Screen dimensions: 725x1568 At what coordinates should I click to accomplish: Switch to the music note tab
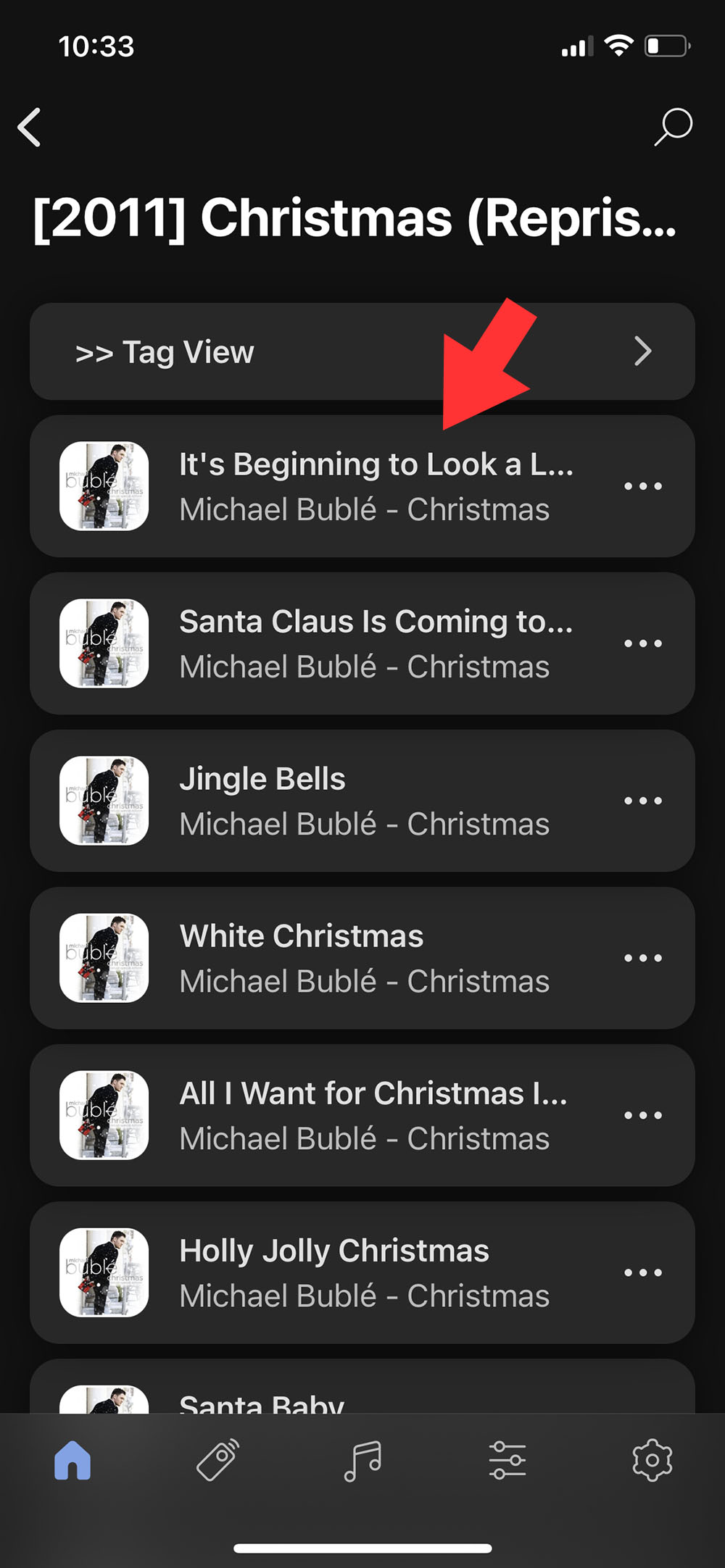pyautogui.click(x=362, y=1460)
